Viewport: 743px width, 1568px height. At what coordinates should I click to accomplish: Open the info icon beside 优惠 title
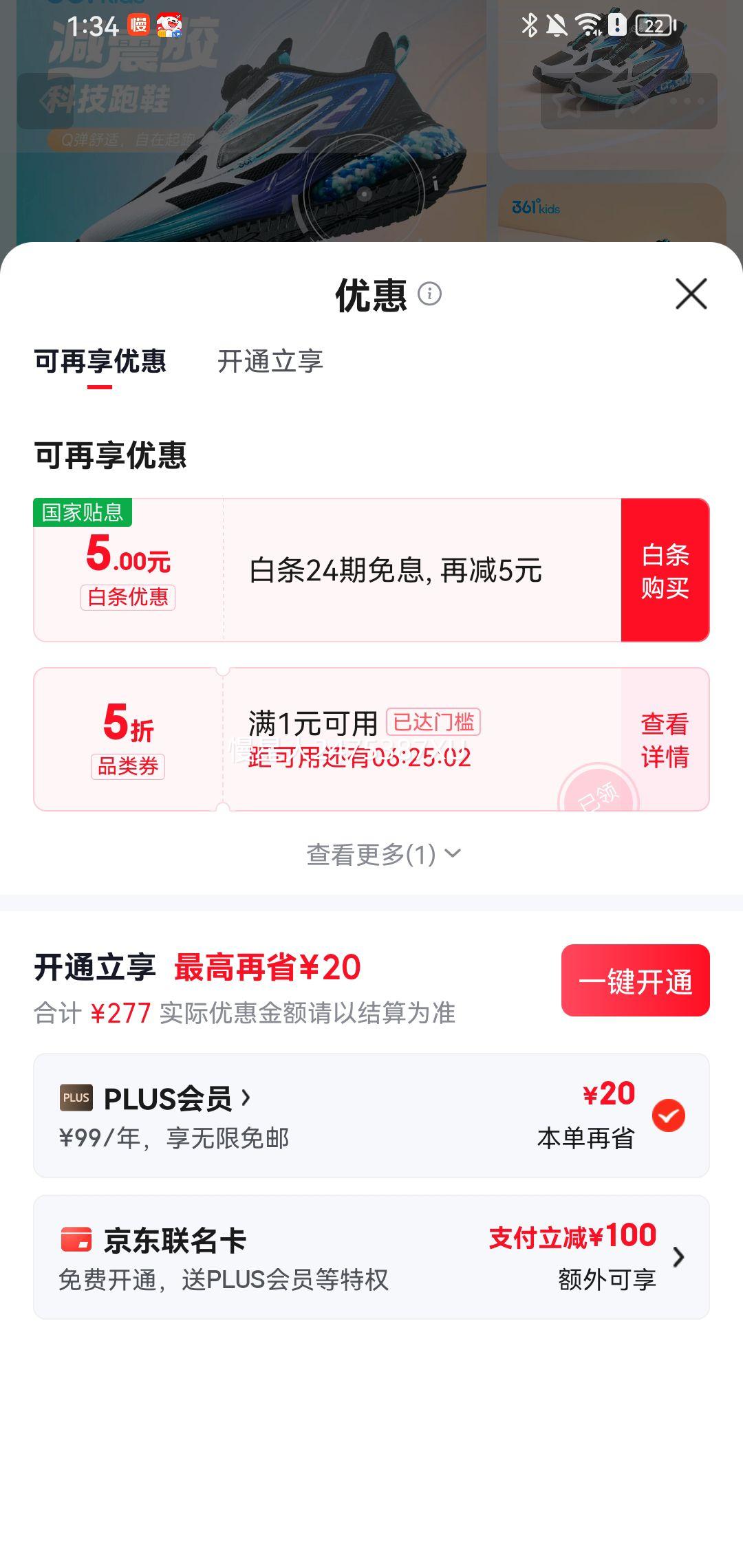coord(430,294)
